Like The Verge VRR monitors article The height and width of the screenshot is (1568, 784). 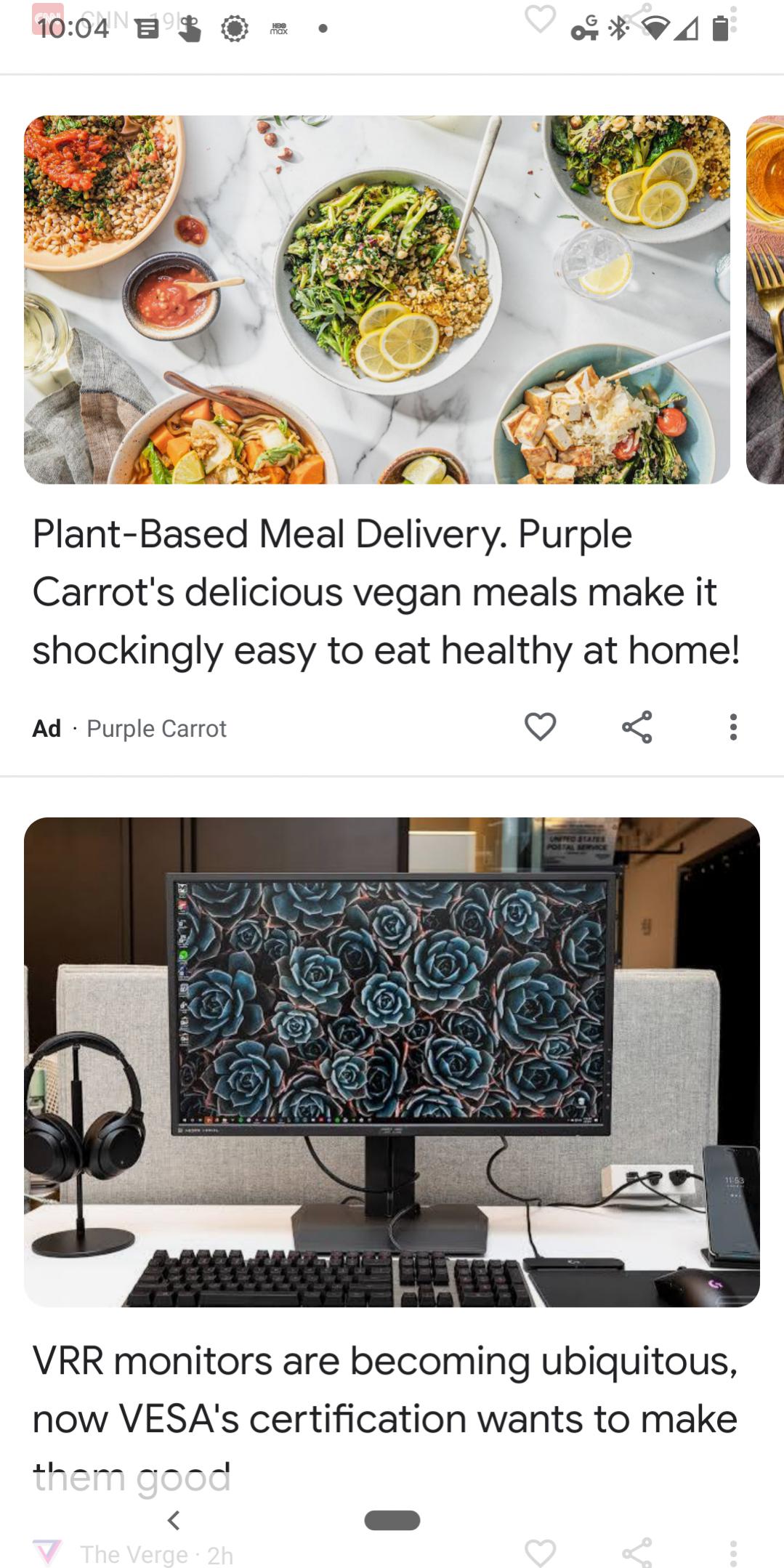pyautogui.click(x=540, y=1553)
